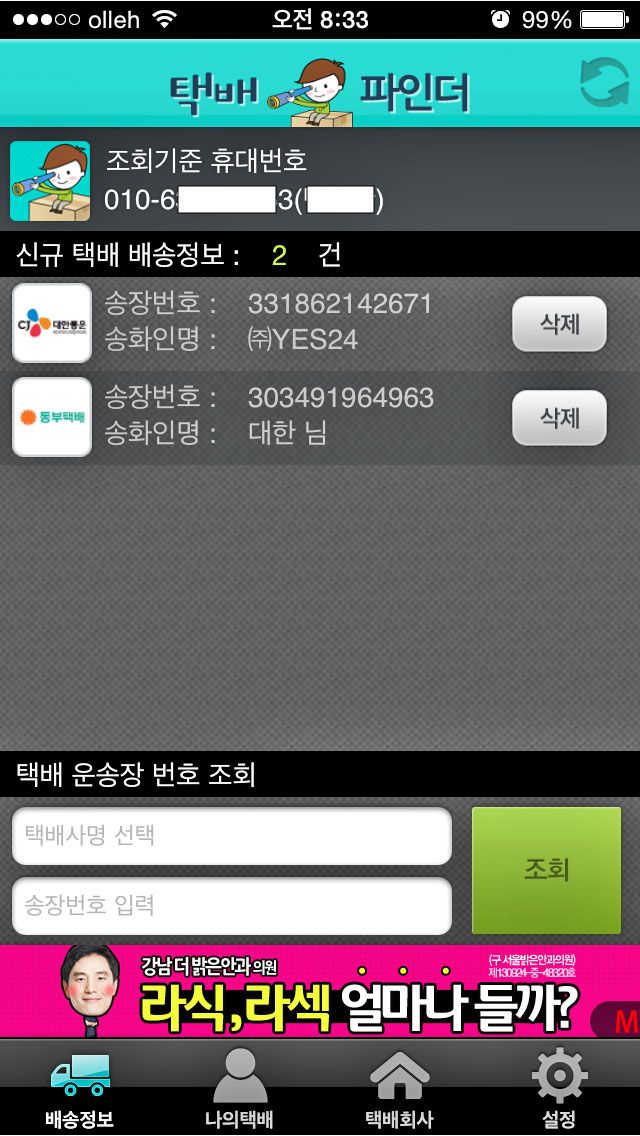Tap the green 조회 button

[x=547, y=870]
